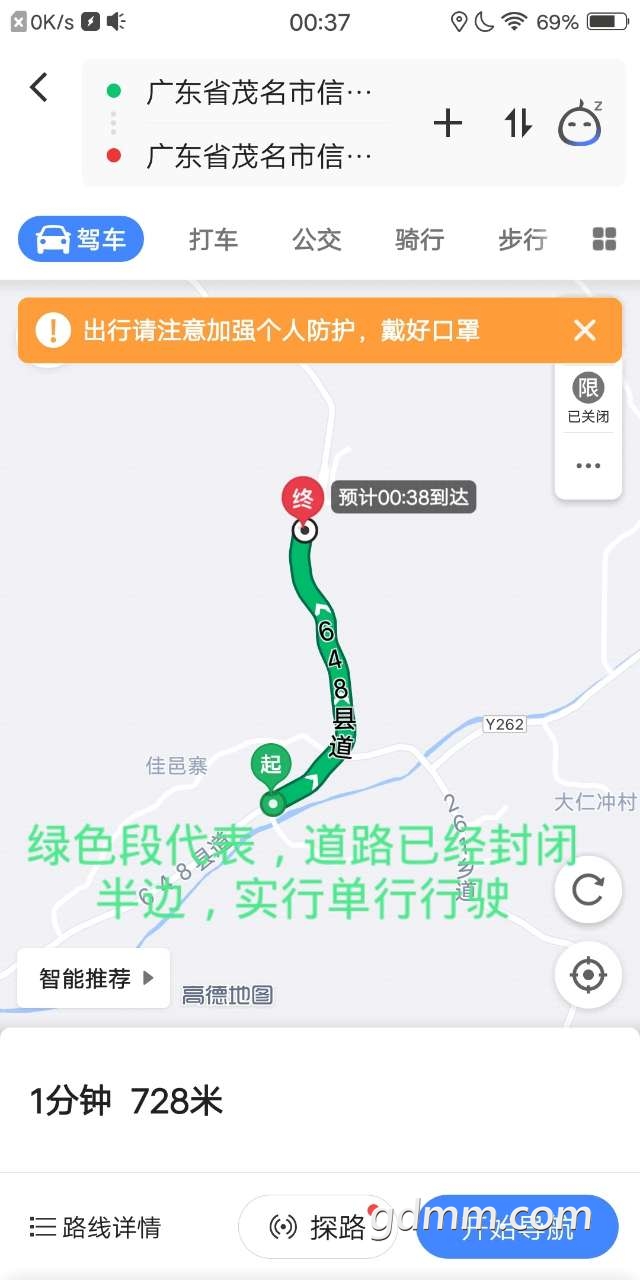The width and height of the screenshot is (640, 1280).
Task: Open more travel modes grid
Action: click(604, 240)
